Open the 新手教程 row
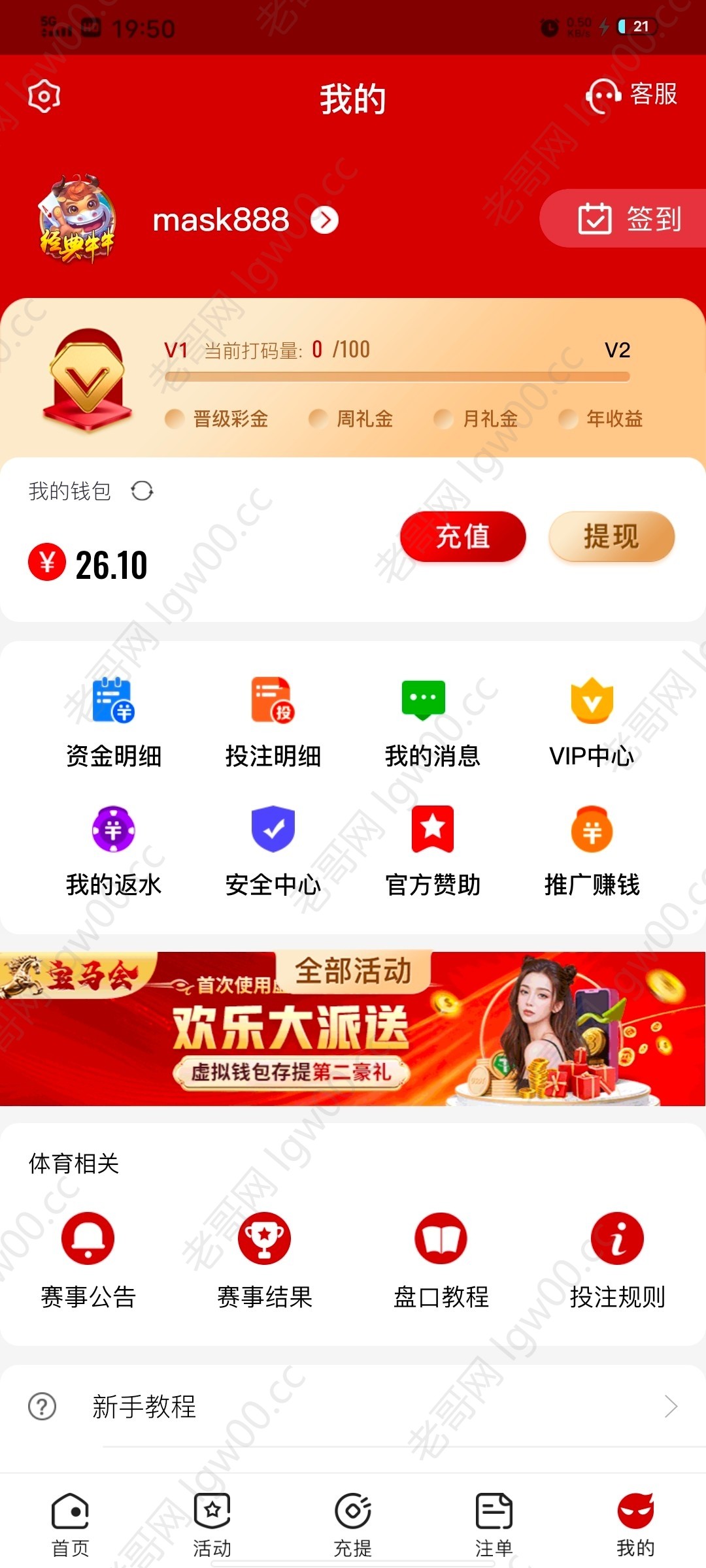This screenshot has width=706, height=1568. click(x=353, y=1407)
